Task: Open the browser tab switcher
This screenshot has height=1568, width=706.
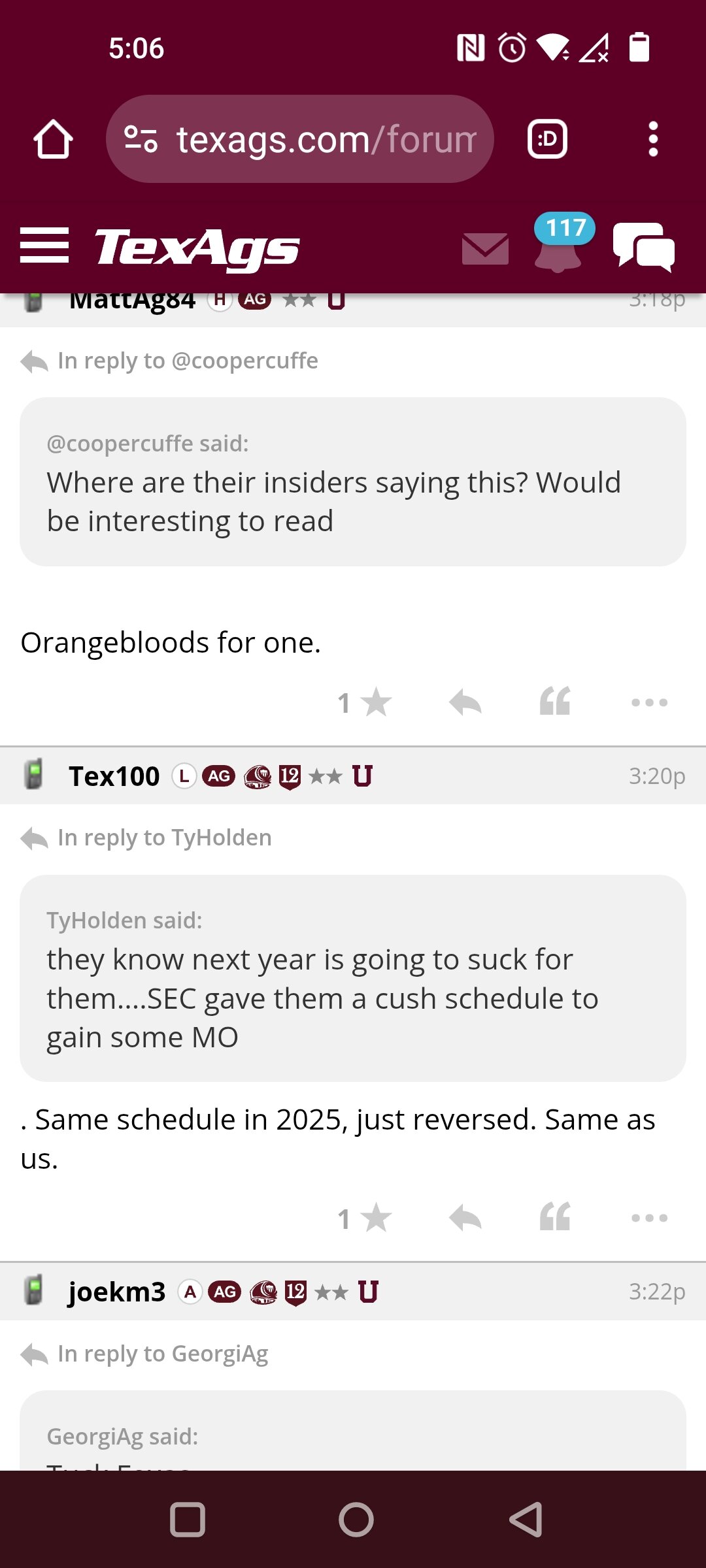Action: [x=547, y=139]
